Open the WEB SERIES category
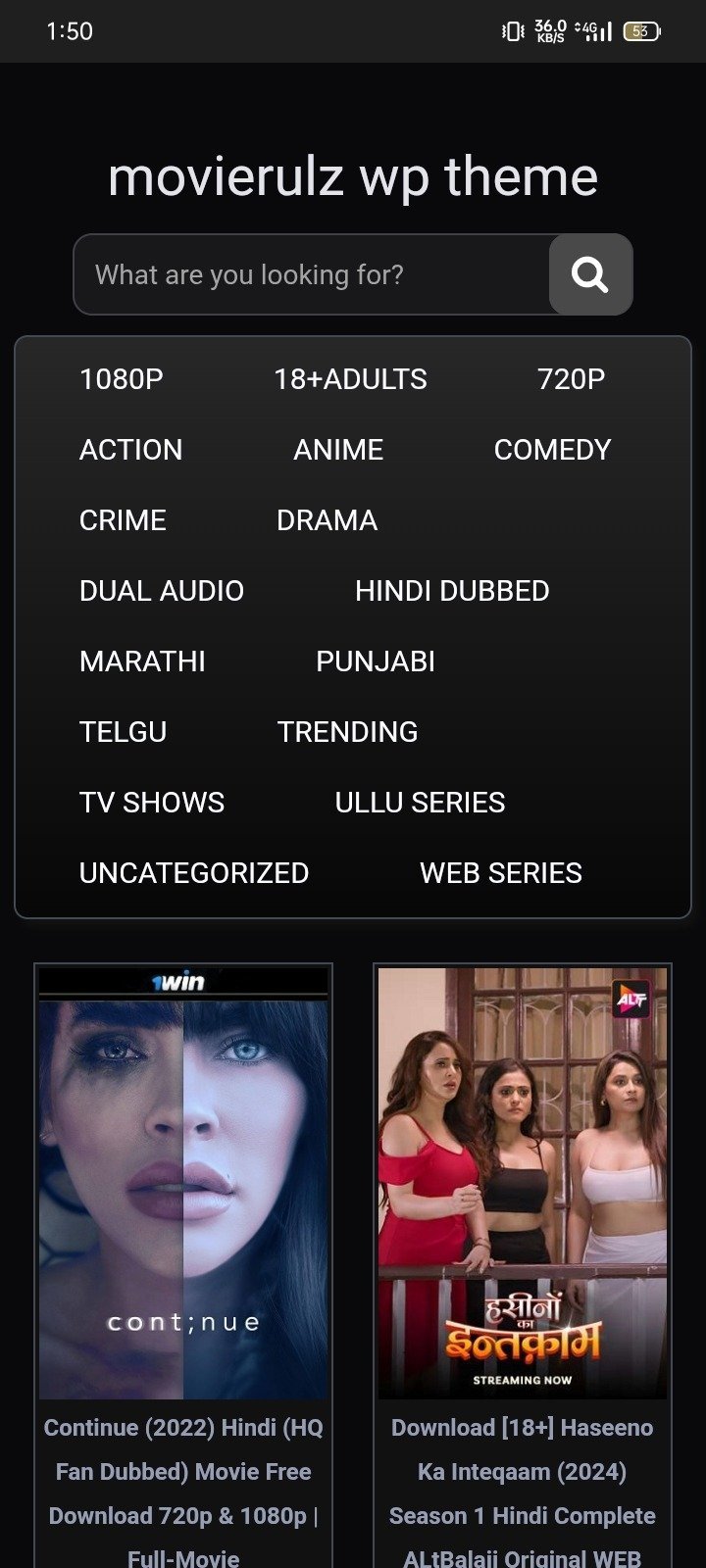The image size is (706, 1568). 501,873
